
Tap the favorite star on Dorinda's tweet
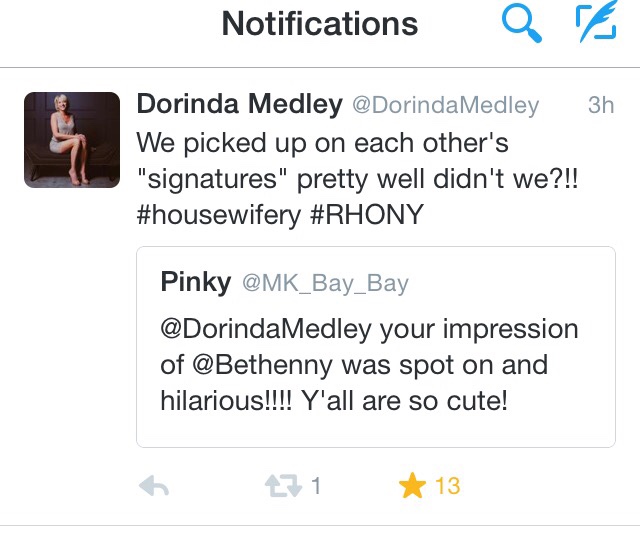click(411, 487)
